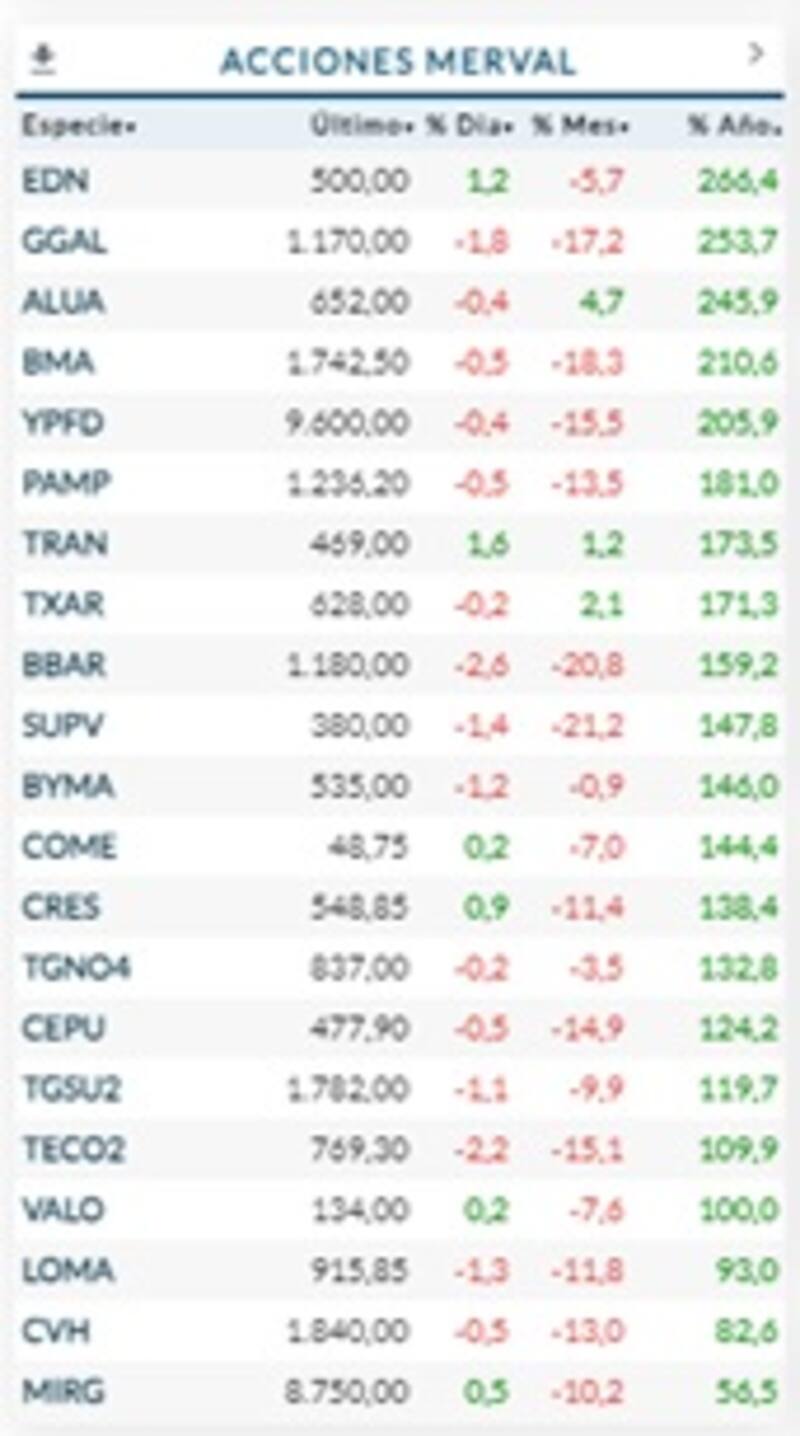The image size is (800, 1436).
Task: Sort by % Día column
Action: point(469,126)
